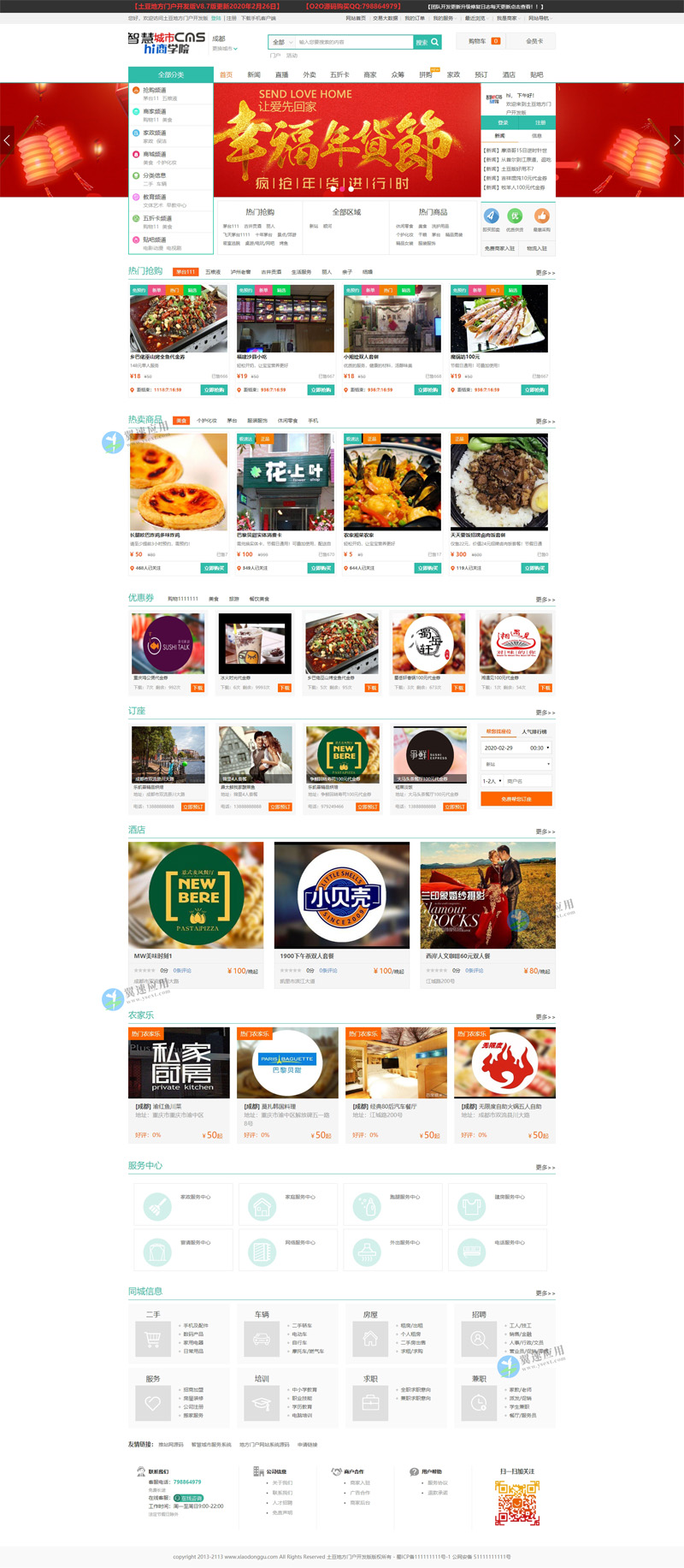This screenshot has height=1568, width=684.
Task: Open the 全部 search category dropdown
Action: (x=281, y=42)
